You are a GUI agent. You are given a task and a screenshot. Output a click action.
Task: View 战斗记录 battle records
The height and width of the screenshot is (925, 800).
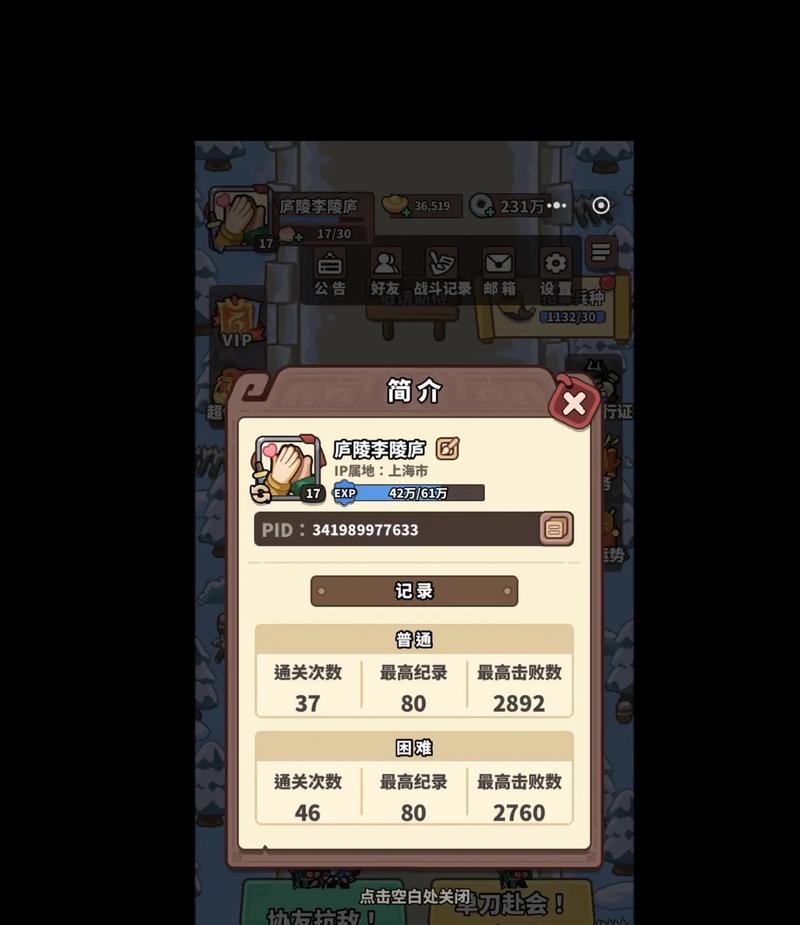(x=442, y=272)
